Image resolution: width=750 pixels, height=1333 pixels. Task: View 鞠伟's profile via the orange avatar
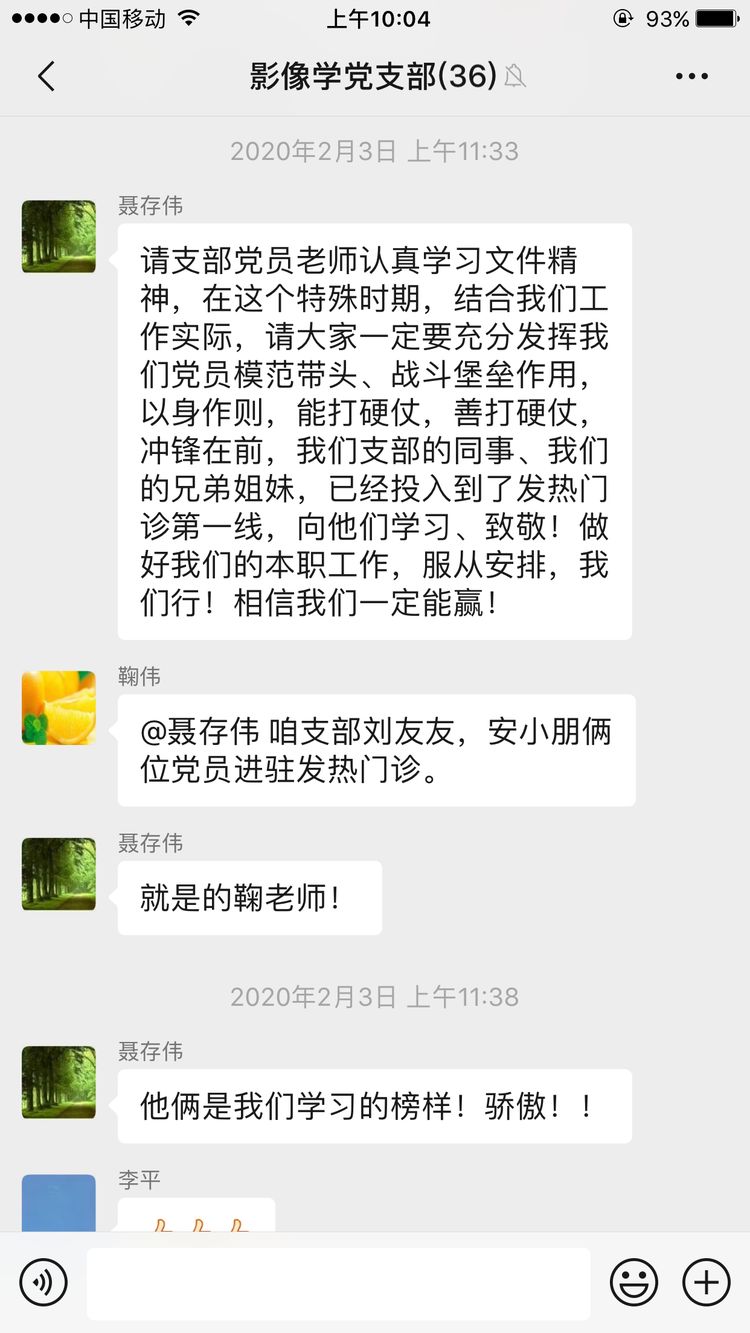point(59,708)
